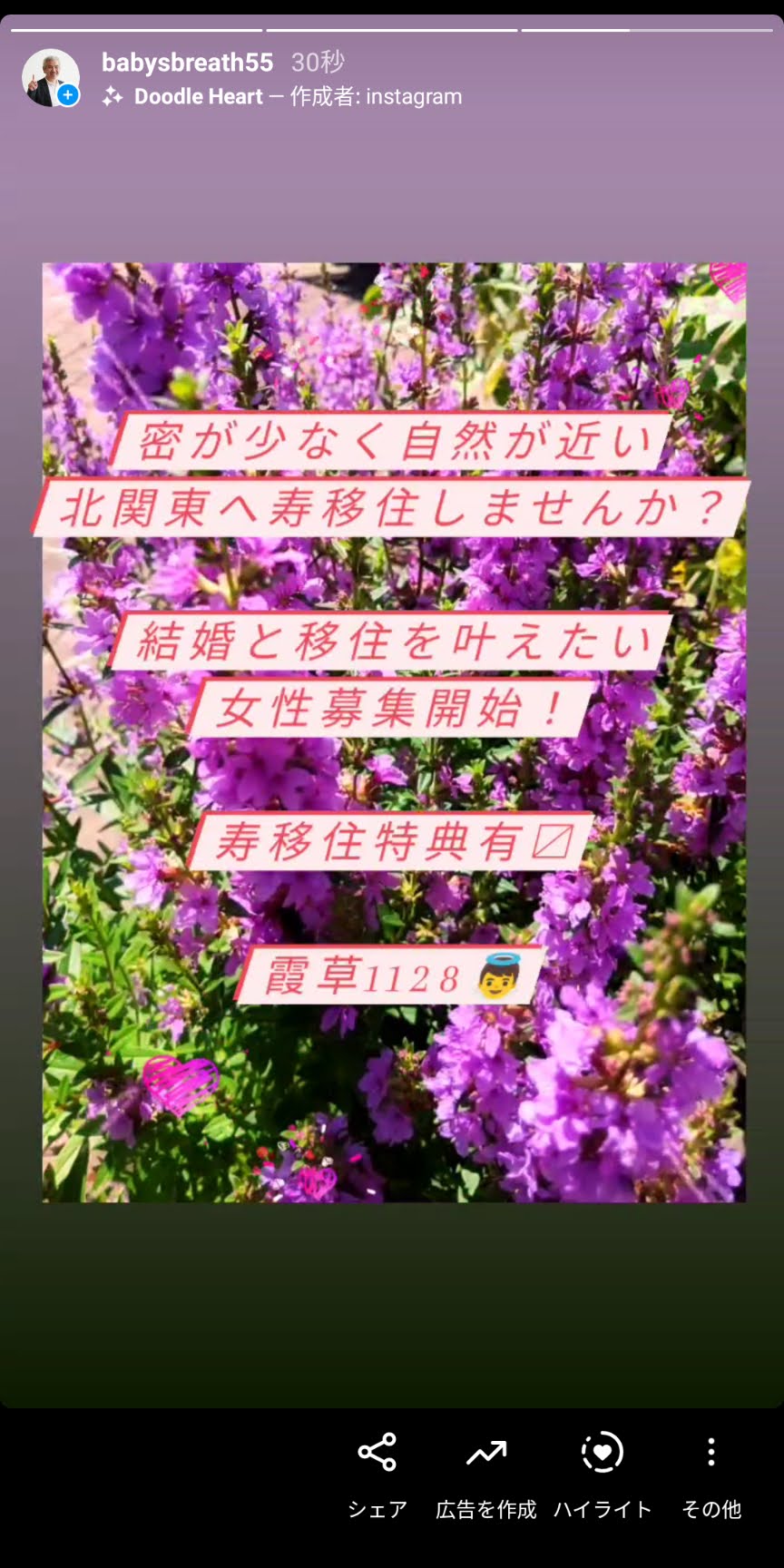This screenshot has height=1568, width=784.
Task: Add story to ハイライト
Action: click(603, 1472)
